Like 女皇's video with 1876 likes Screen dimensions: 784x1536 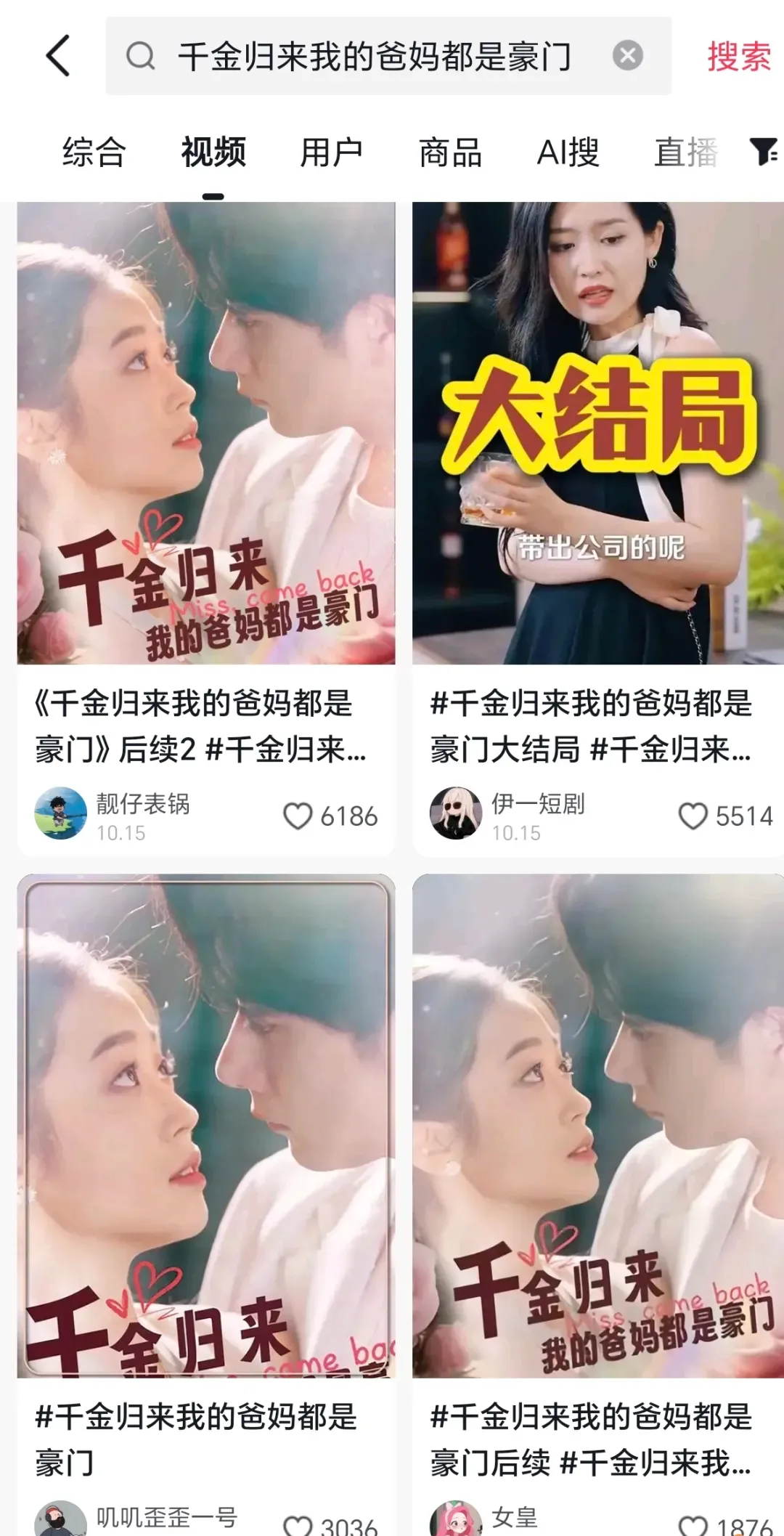click(x=693, y=1525)
